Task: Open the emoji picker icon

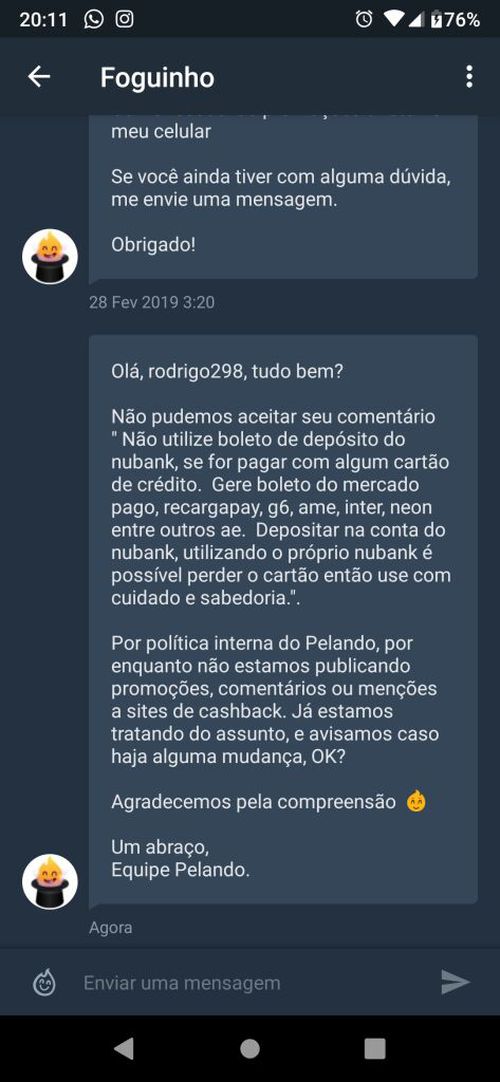Action: tap(45, 983)
